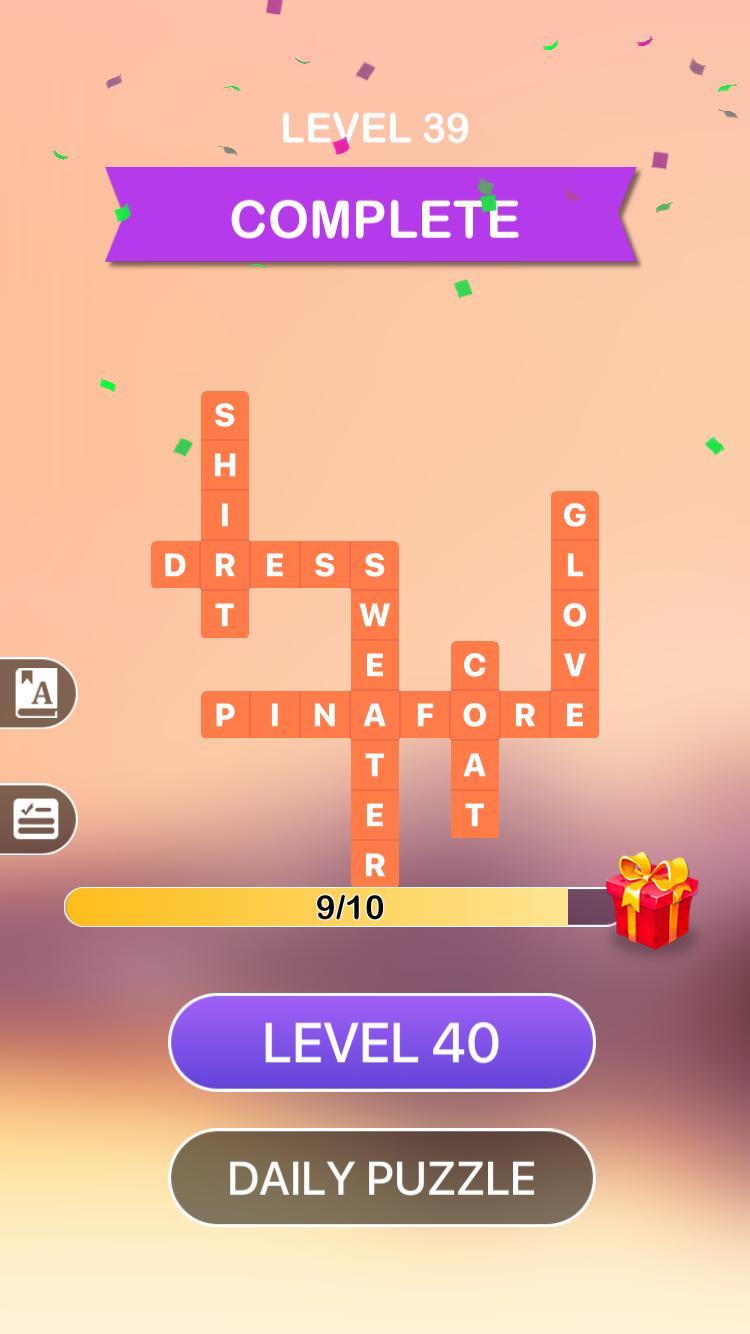
Task: Start Level 40
Action: point(381,1042)
